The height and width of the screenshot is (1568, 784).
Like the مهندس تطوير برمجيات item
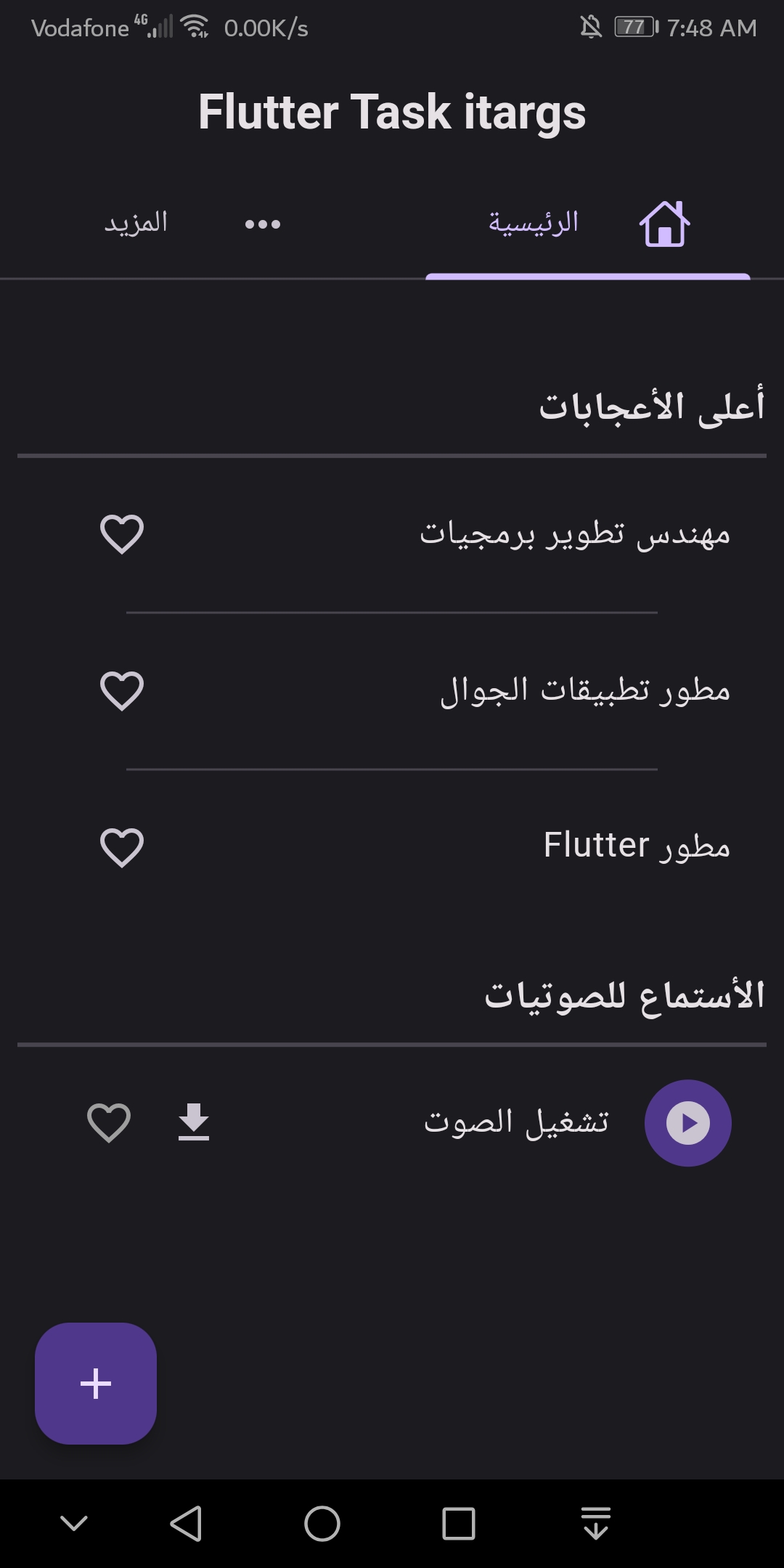pyautogui.click(x=122, y=534)
